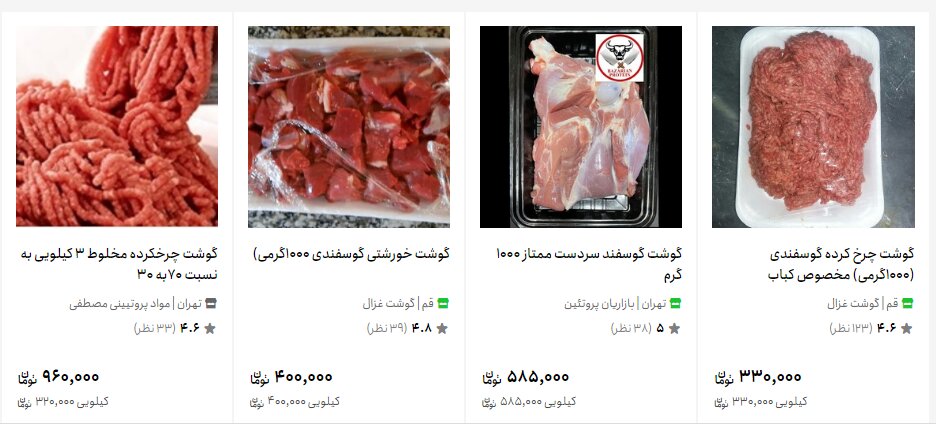Open the 3 kg mixed minced meat product

click(117, 263)
